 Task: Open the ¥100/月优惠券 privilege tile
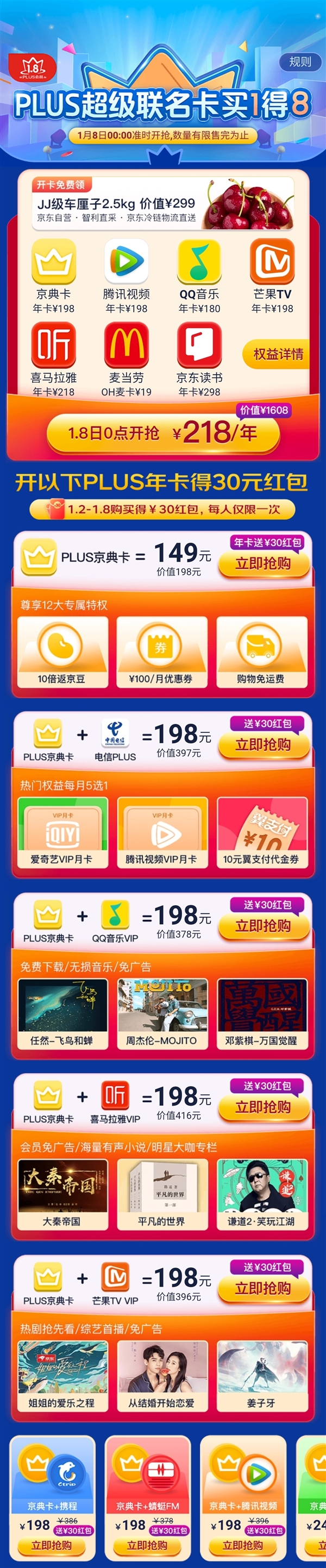162,652
